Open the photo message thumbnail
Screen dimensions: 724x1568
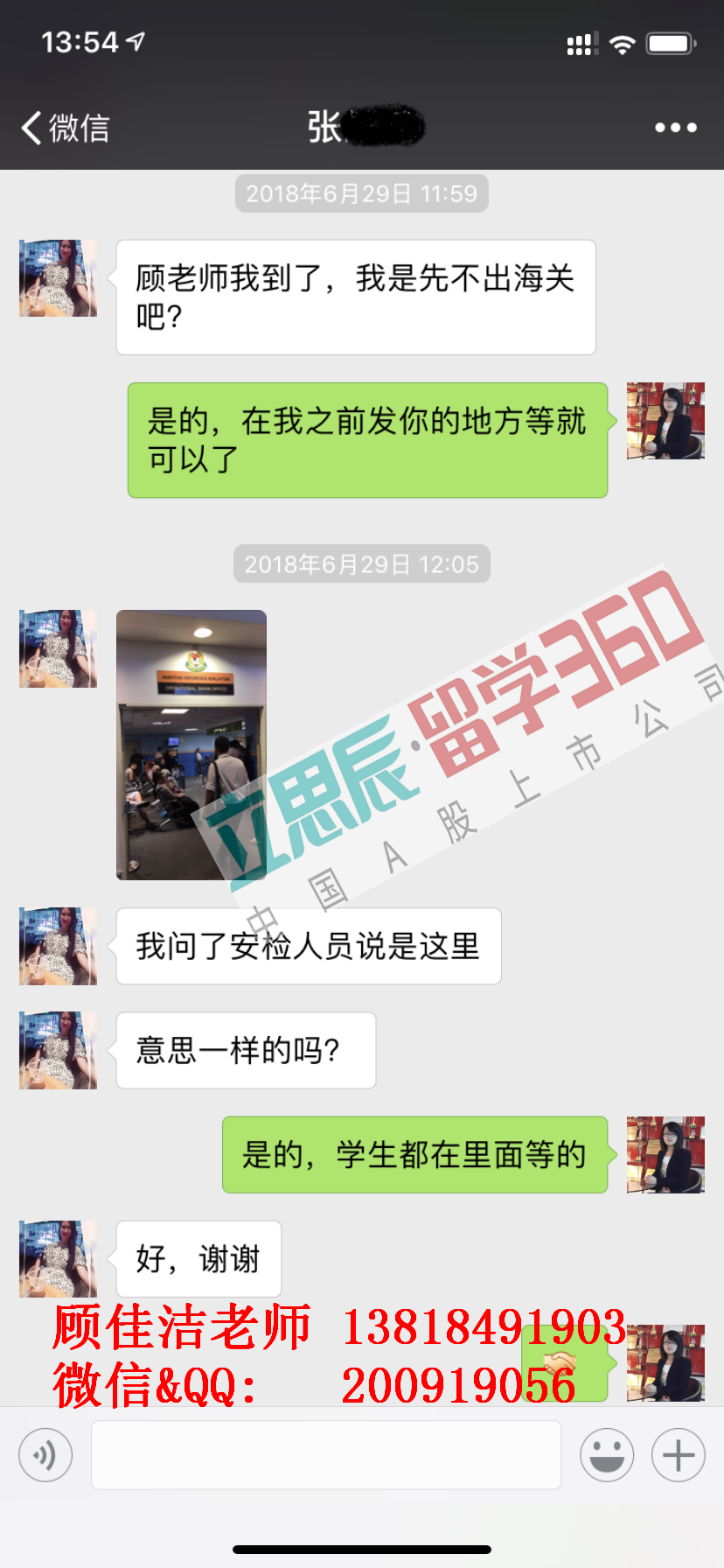coord(191,745)
